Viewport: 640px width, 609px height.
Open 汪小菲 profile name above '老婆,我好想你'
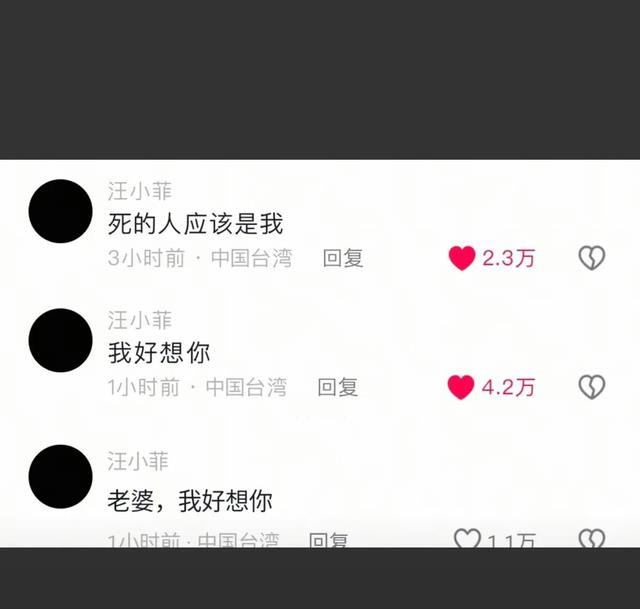(x=139, y=461)
